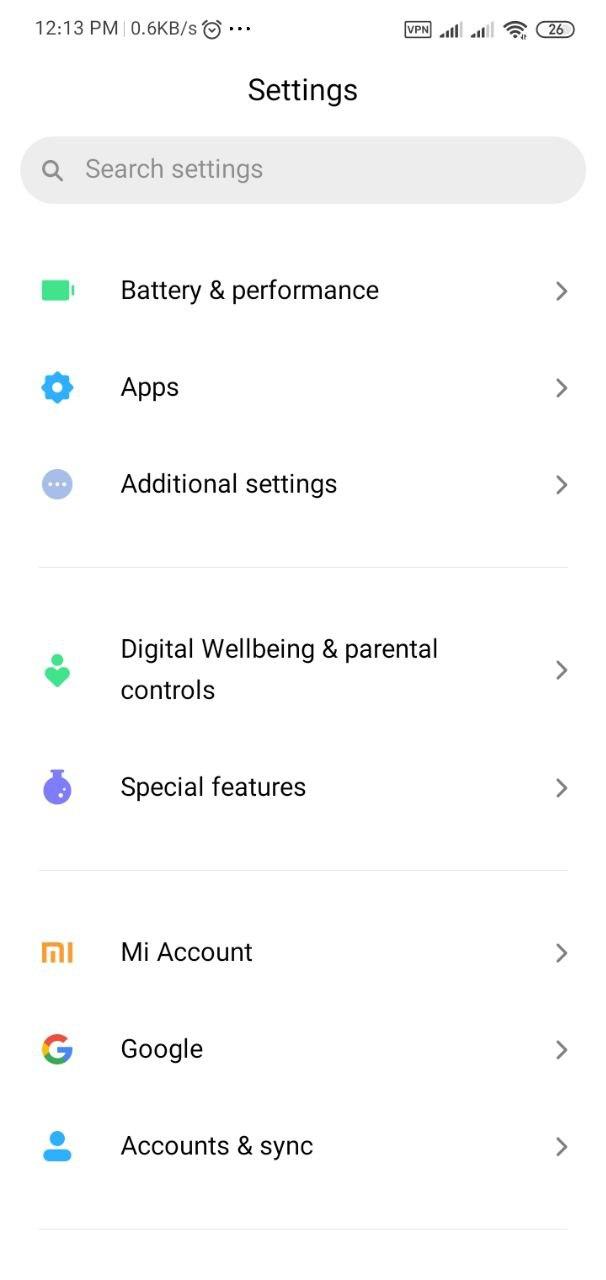Viewport: 606px width, 1280px height.
Task: Open the Apps settings
Action: click(x=302, y=388)
